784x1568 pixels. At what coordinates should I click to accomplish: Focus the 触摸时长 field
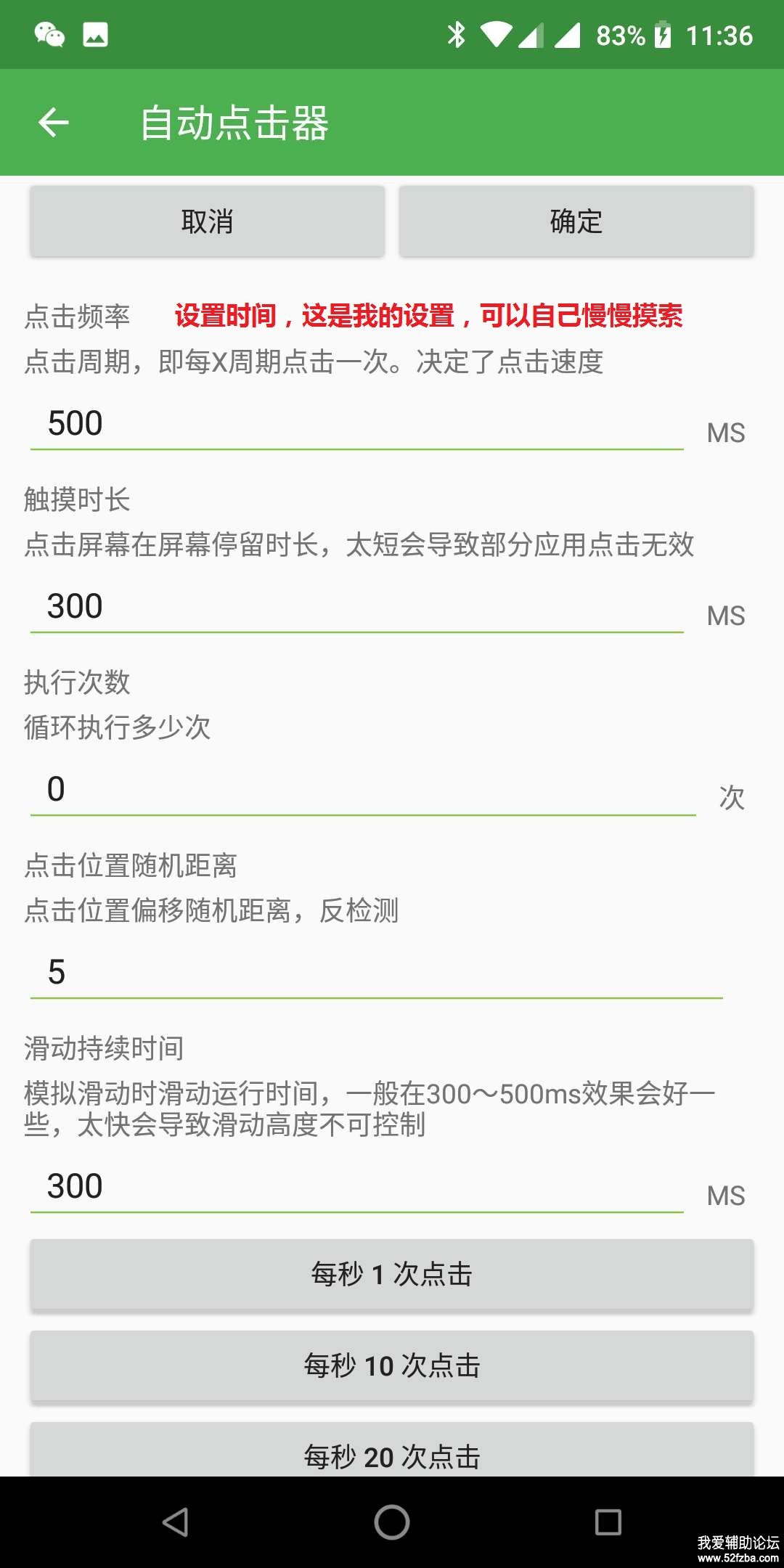click(356, 607)
